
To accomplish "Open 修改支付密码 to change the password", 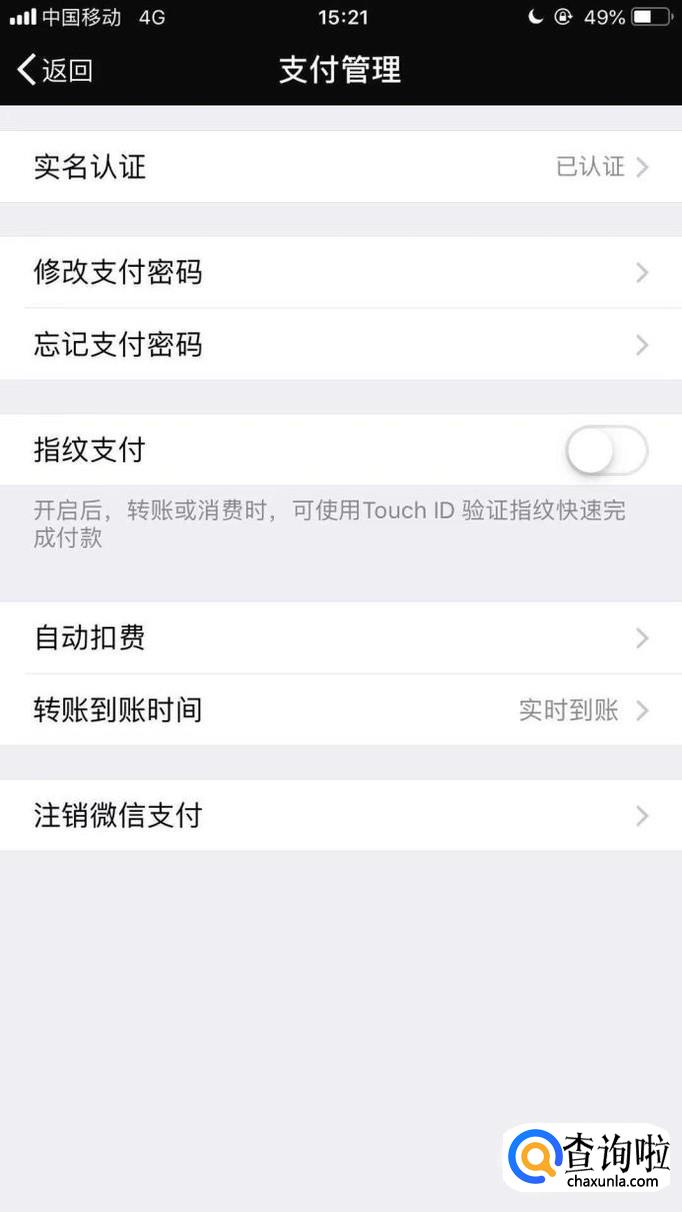I will click(x=340, y=272).
